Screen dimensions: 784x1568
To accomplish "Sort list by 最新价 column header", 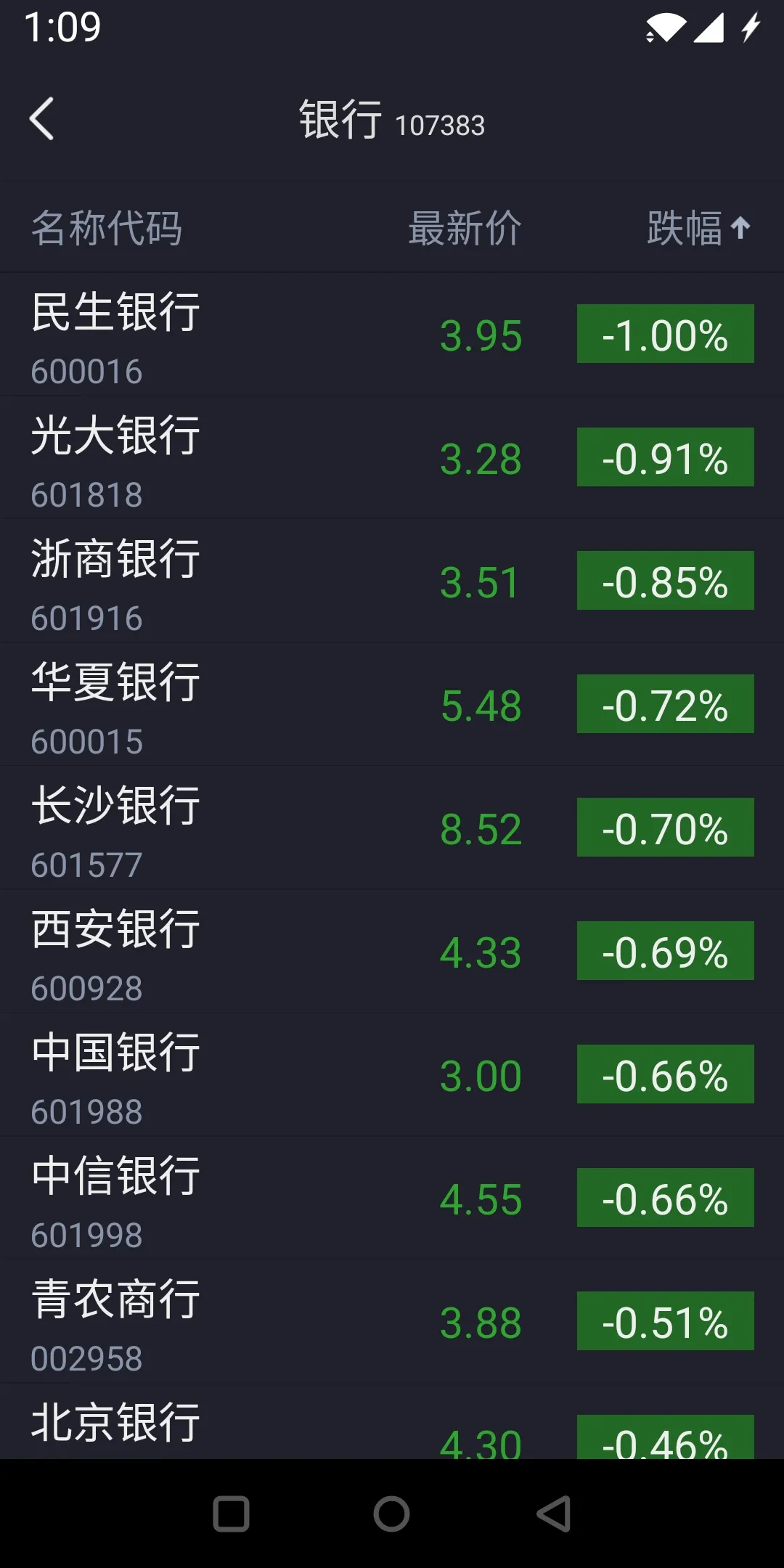I will point(465,228).
